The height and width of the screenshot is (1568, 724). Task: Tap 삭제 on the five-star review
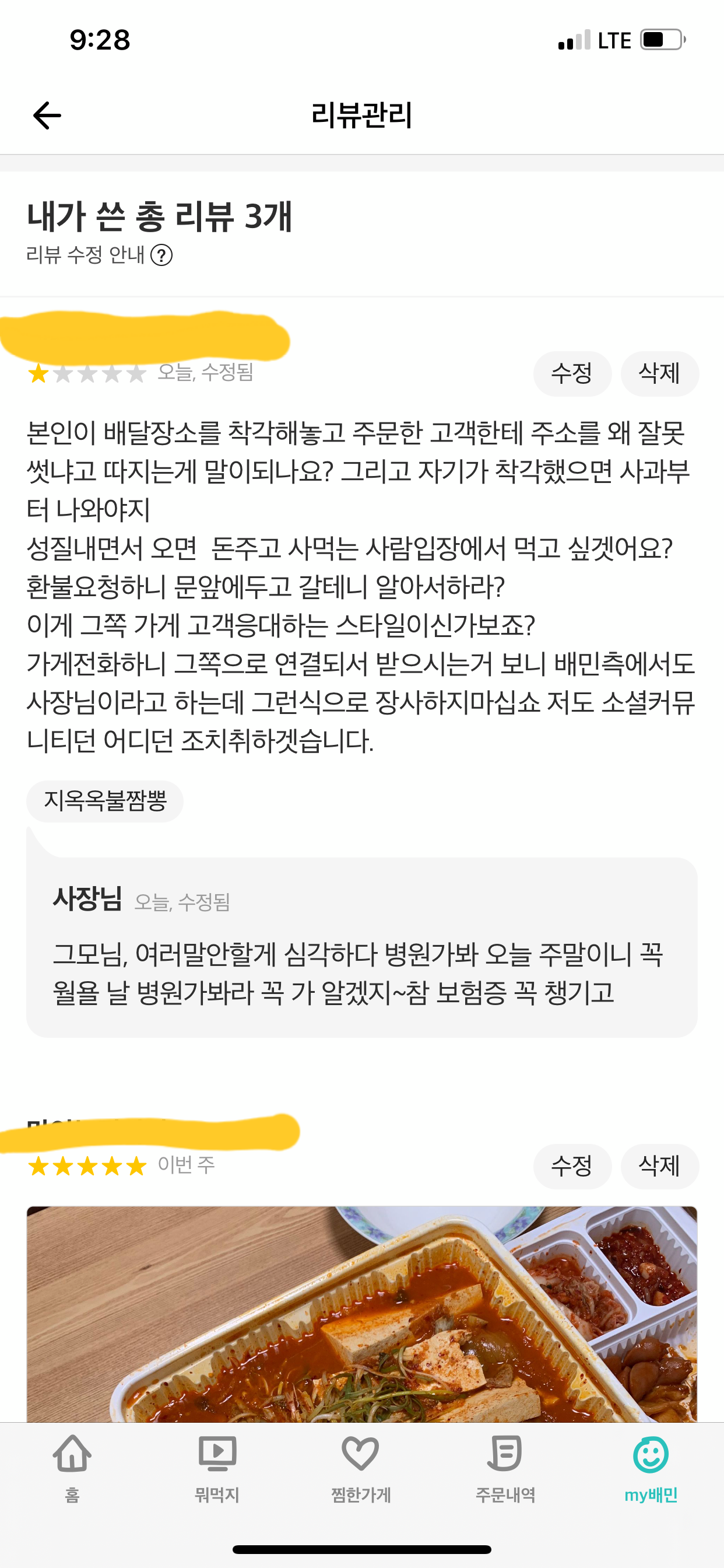tap(659, 1165)
